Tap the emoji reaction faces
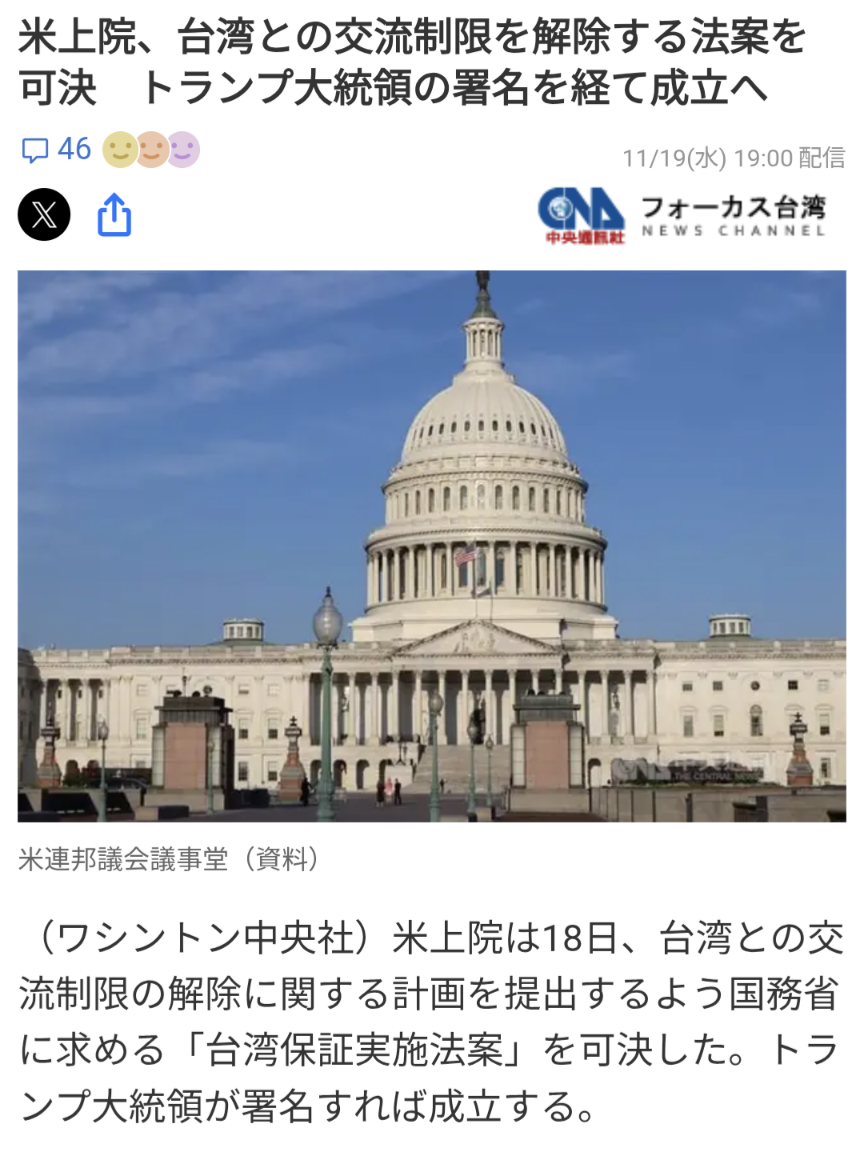Viewport: 864px width, 1163px height. click(x=151, y=150)
